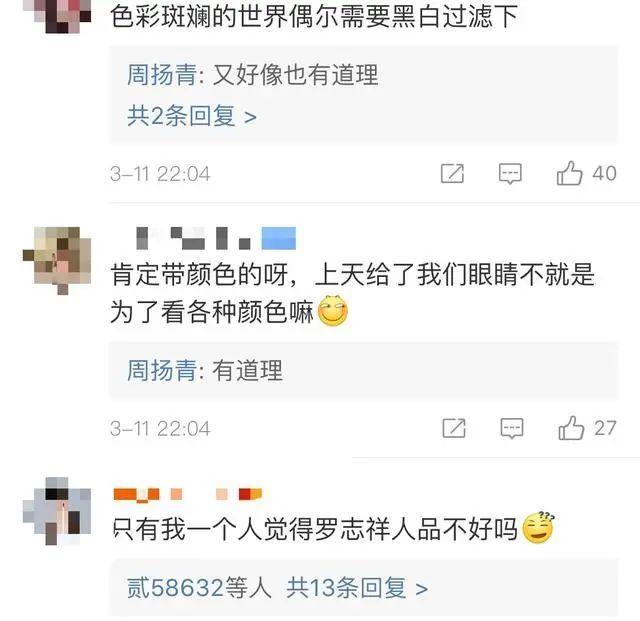
Task: Open avatar of 罗志祥人品 commenter
Action: (x=57, y=511)
